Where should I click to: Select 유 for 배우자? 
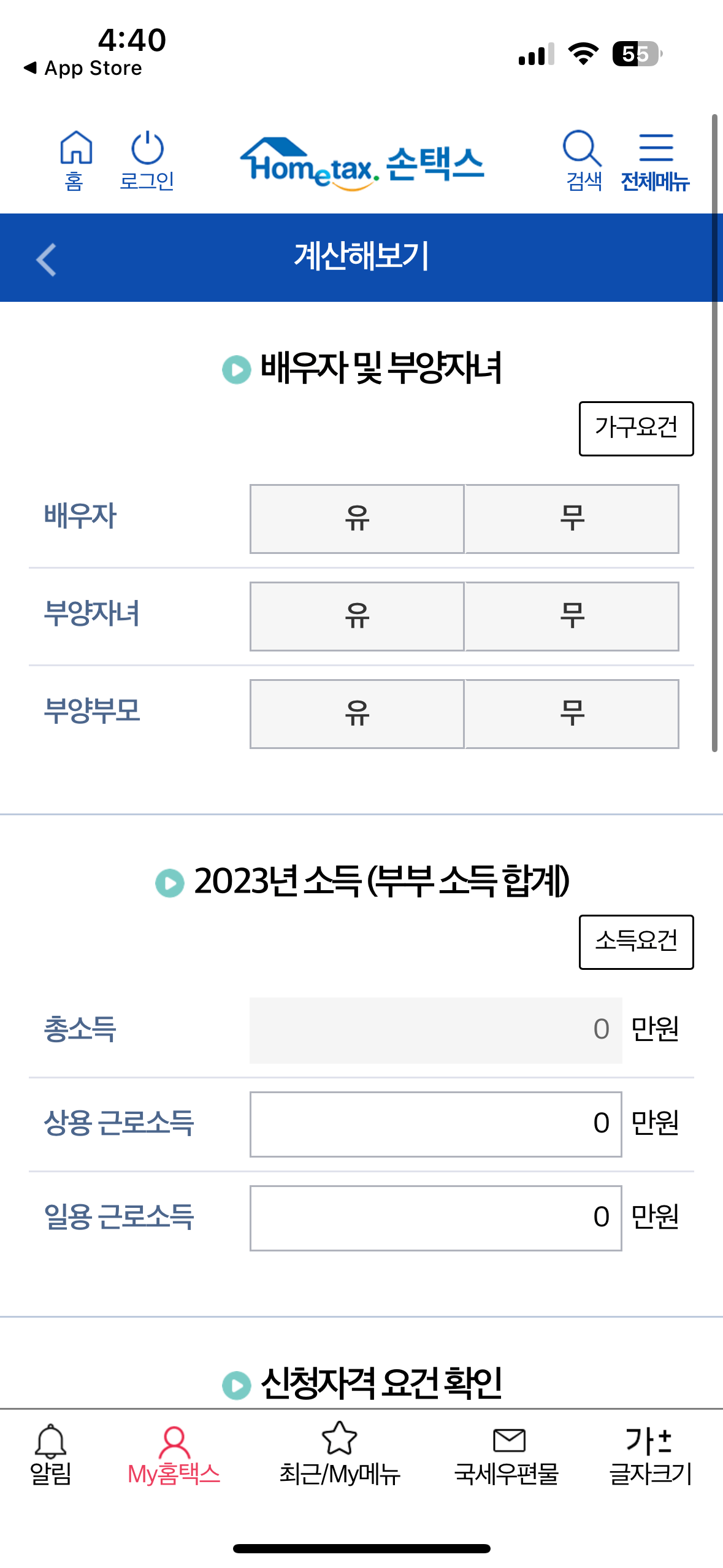[356, 518]
